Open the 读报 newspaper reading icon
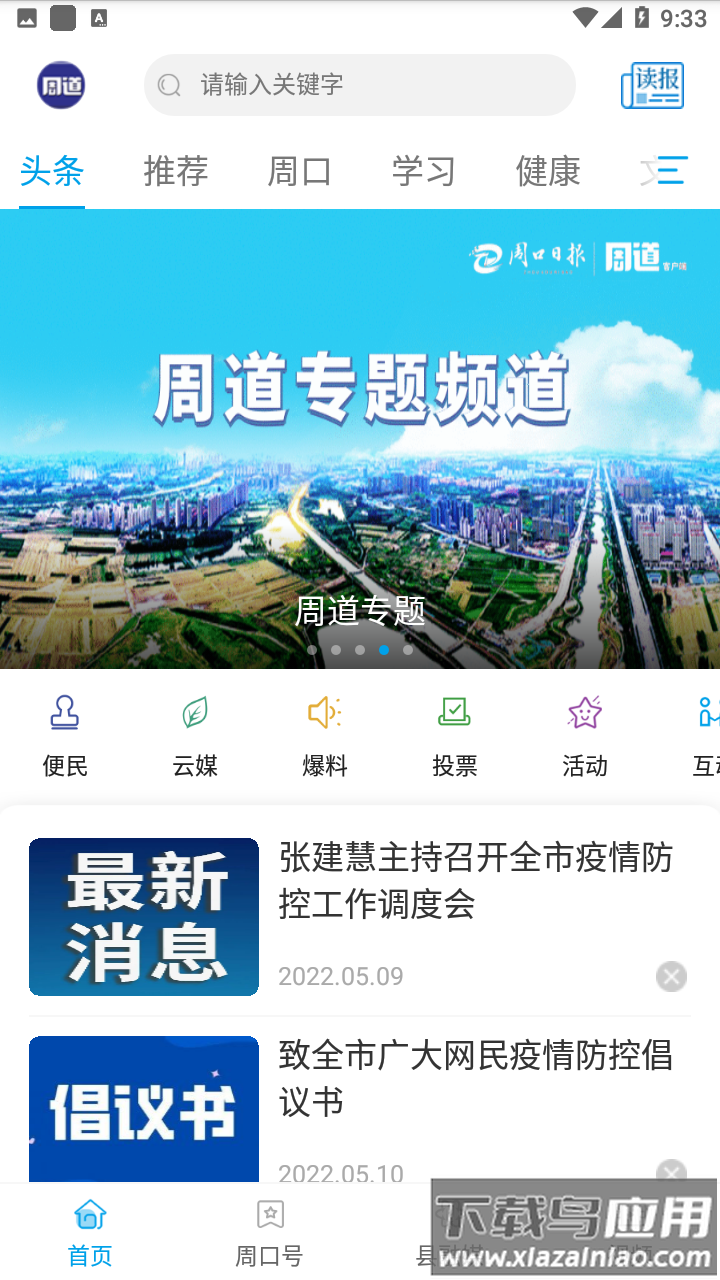 click(652, 85)
